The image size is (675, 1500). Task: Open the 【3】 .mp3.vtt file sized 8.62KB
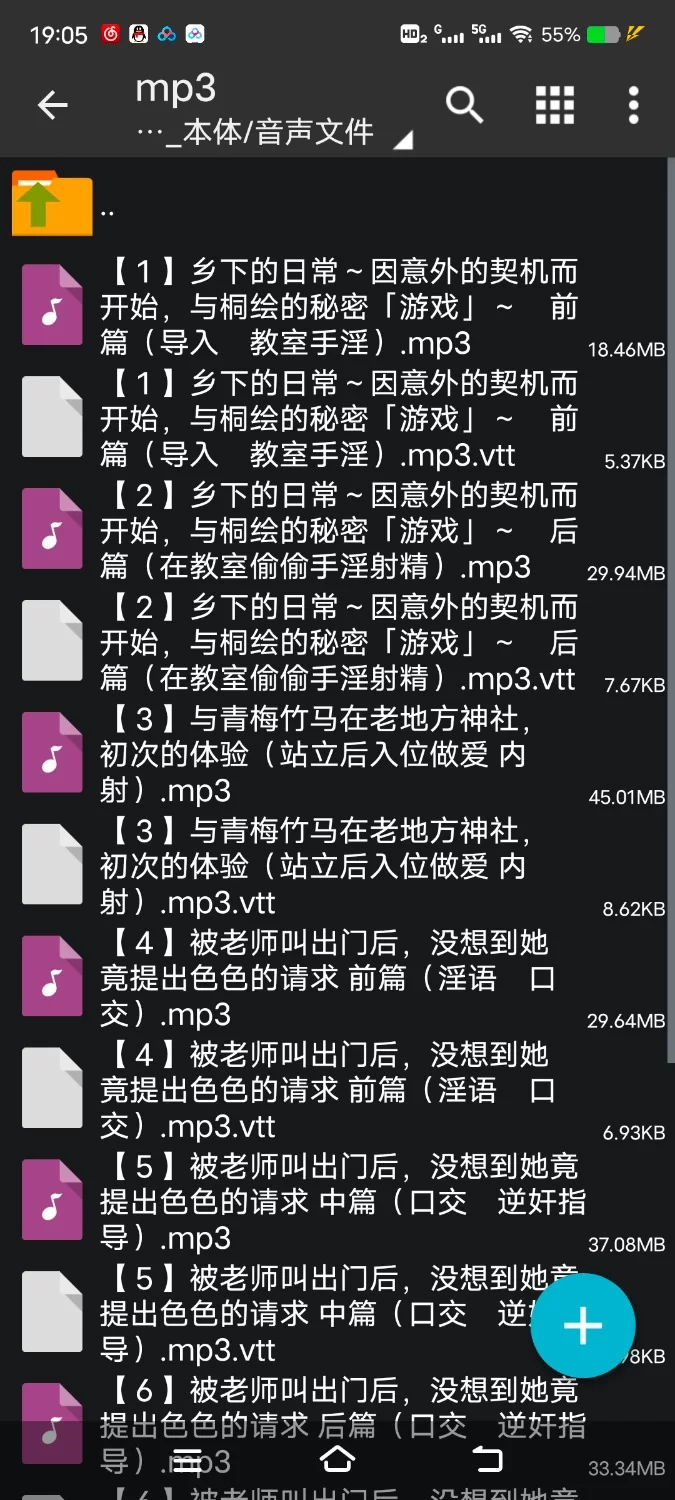338,868
